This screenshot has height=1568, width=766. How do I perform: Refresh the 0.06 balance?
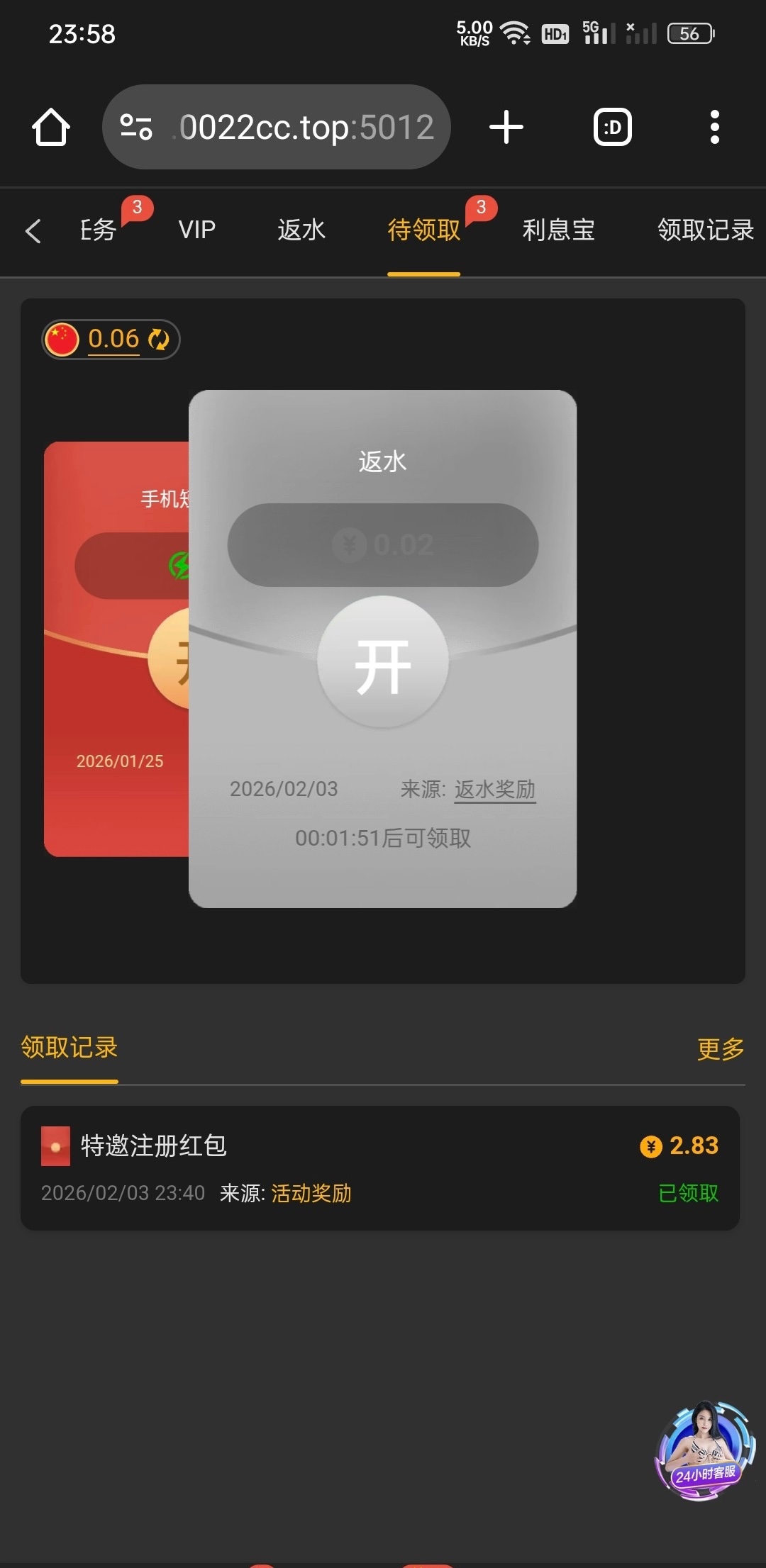[x=159, y=340]
